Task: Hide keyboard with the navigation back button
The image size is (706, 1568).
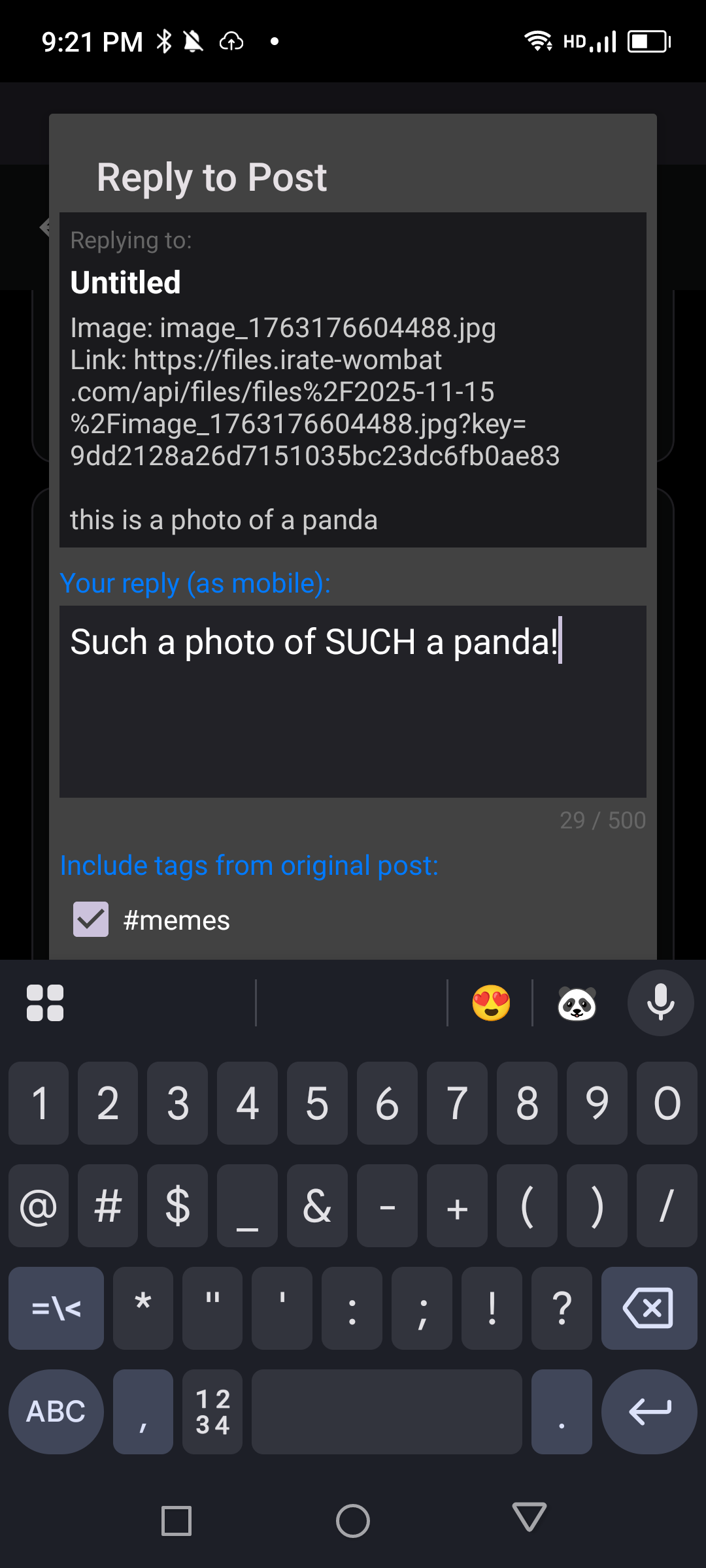Action: click(529, 1520)
